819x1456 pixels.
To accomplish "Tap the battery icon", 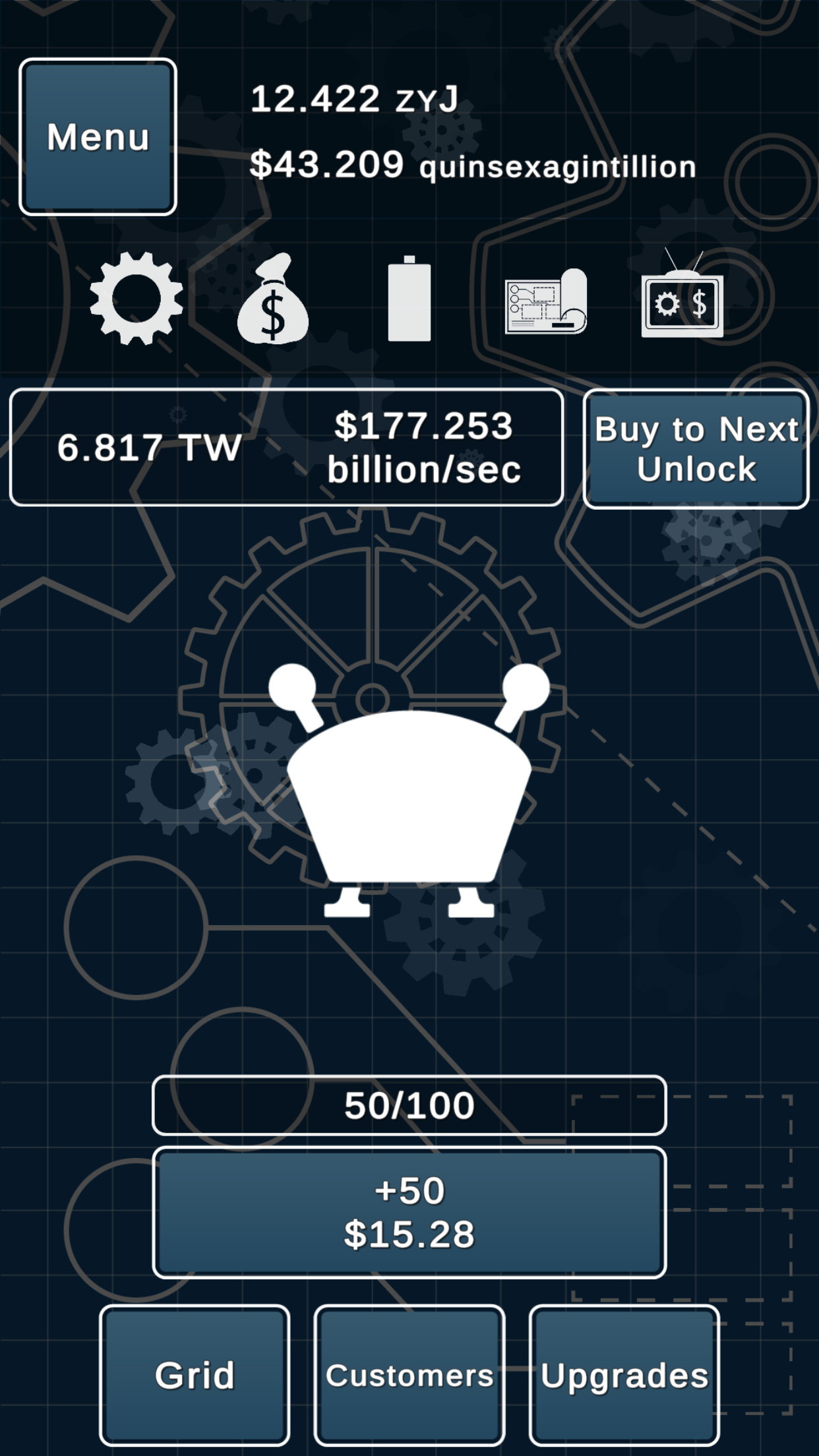I will [x=409, y=298].
